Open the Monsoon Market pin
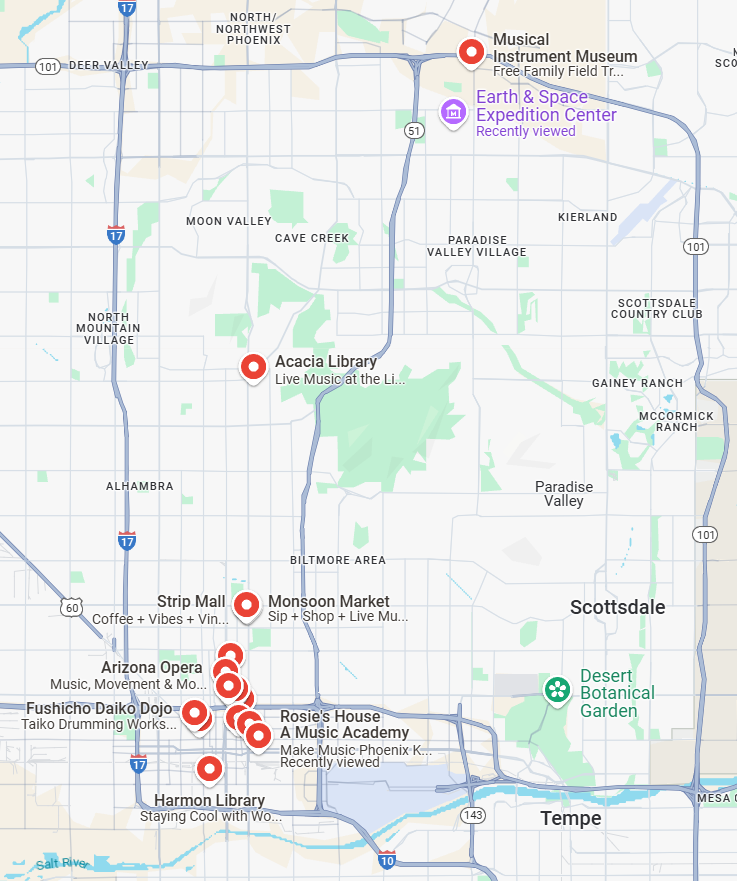The image size is (737, 881). (246, 604)
